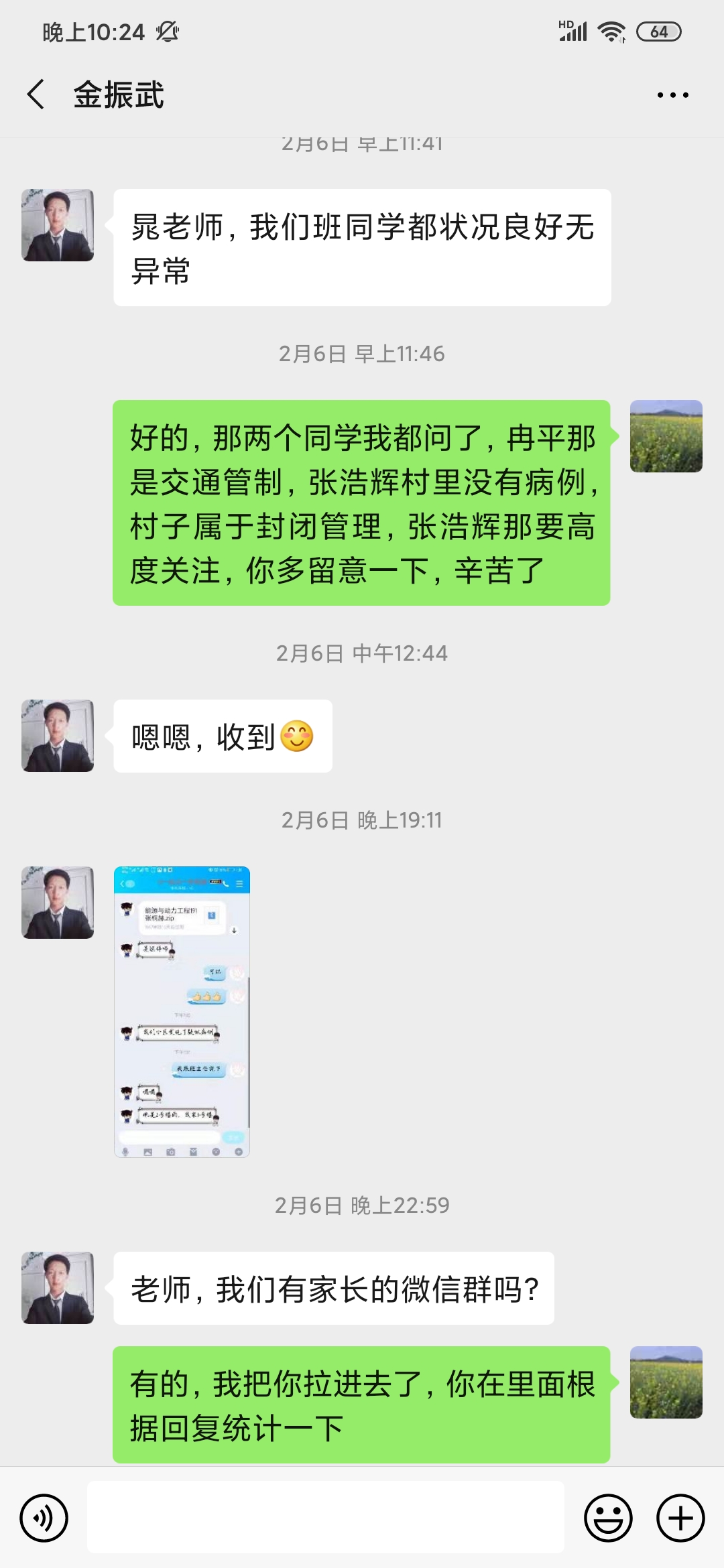Go back from the 金振武 chat

[36, 94]
